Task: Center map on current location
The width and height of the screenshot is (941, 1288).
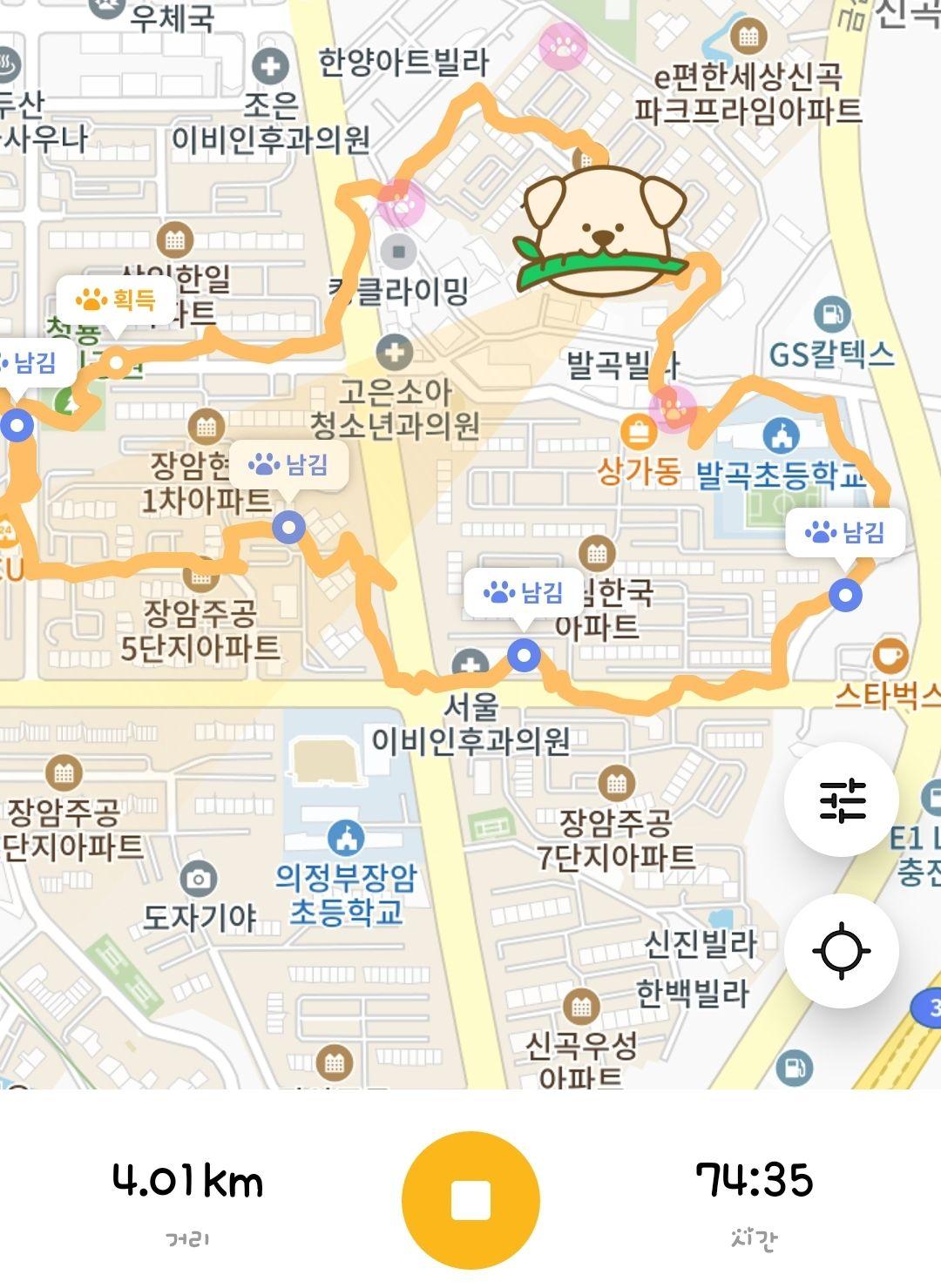Action: tap(842, 949)
